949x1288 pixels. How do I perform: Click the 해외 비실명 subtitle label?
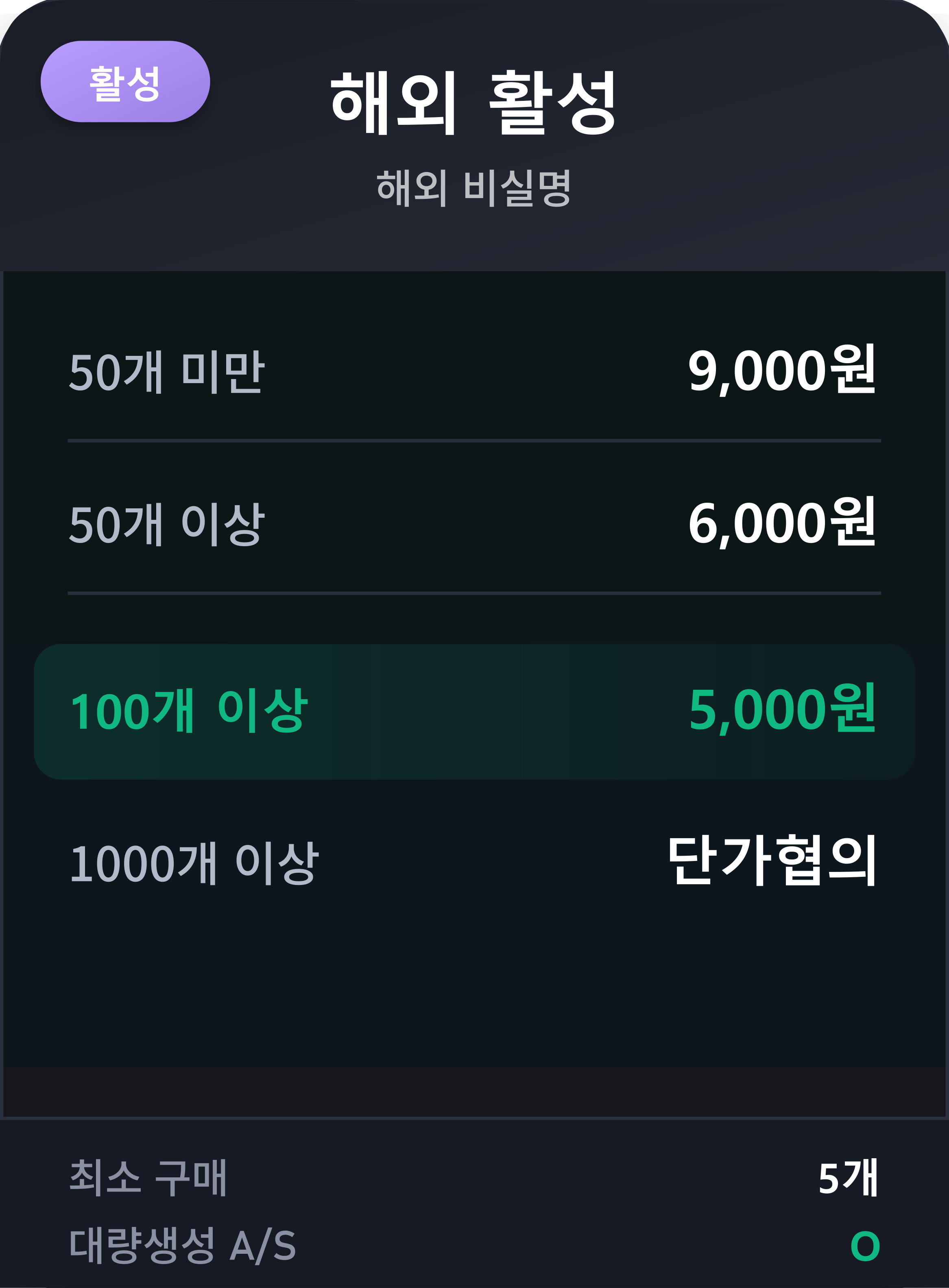click(474, 185)
